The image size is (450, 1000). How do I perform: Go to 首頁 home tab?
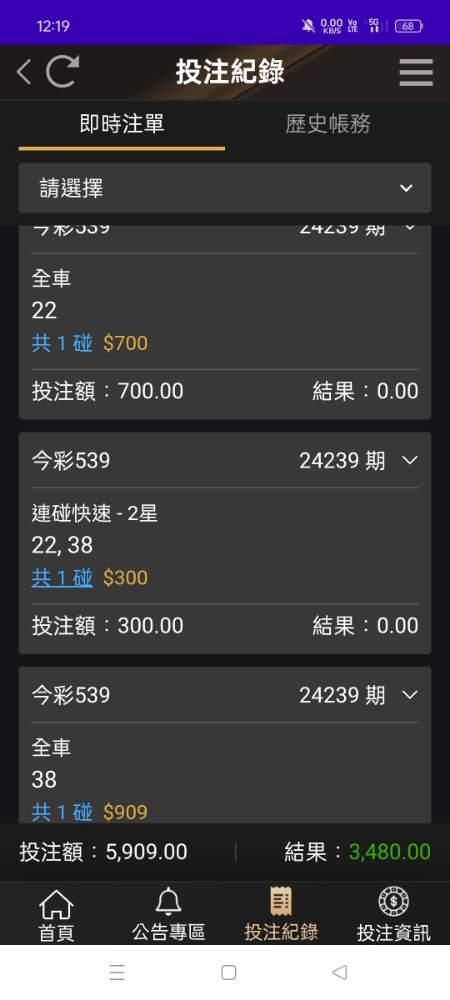coord(57,915)
